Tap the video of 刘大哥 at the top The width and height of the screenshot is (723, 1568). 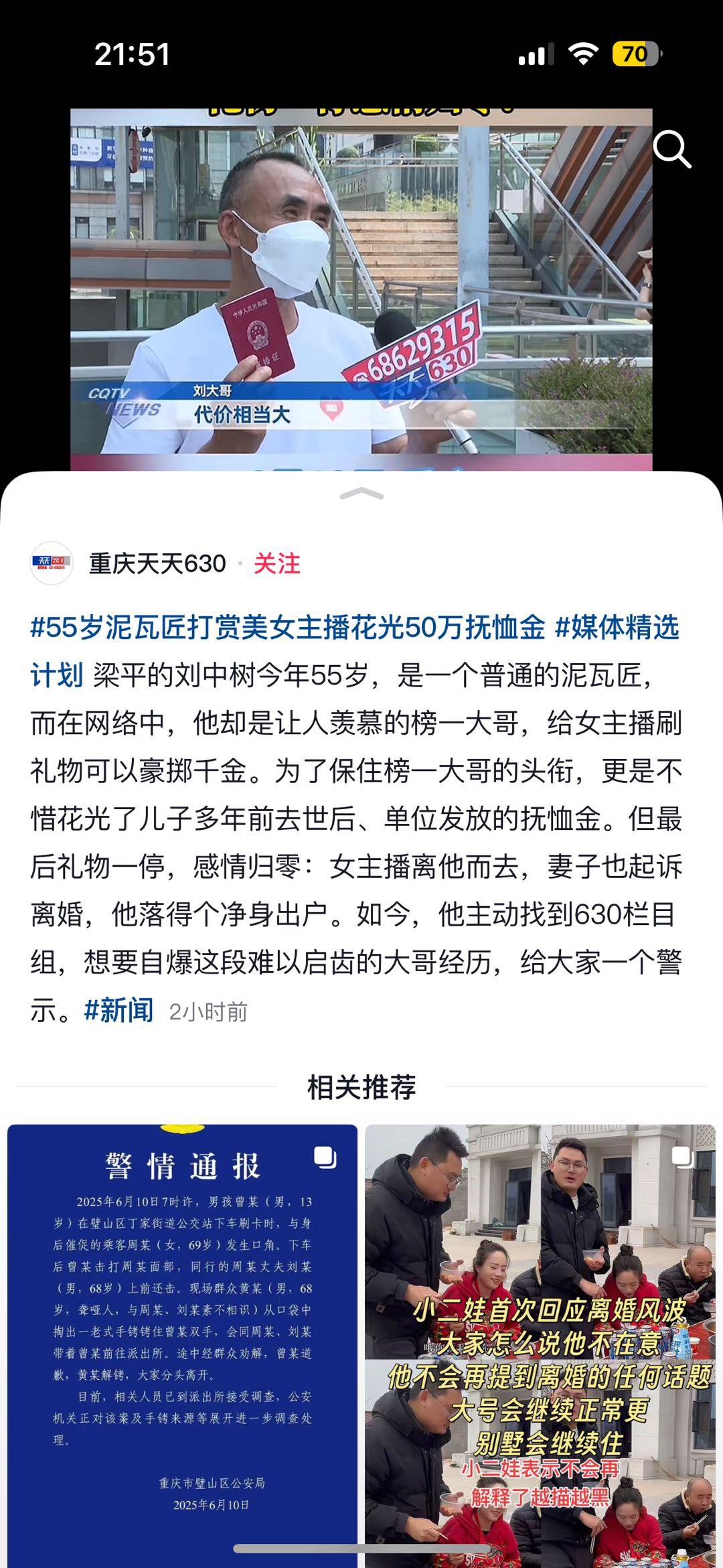(x=361, y=281)
